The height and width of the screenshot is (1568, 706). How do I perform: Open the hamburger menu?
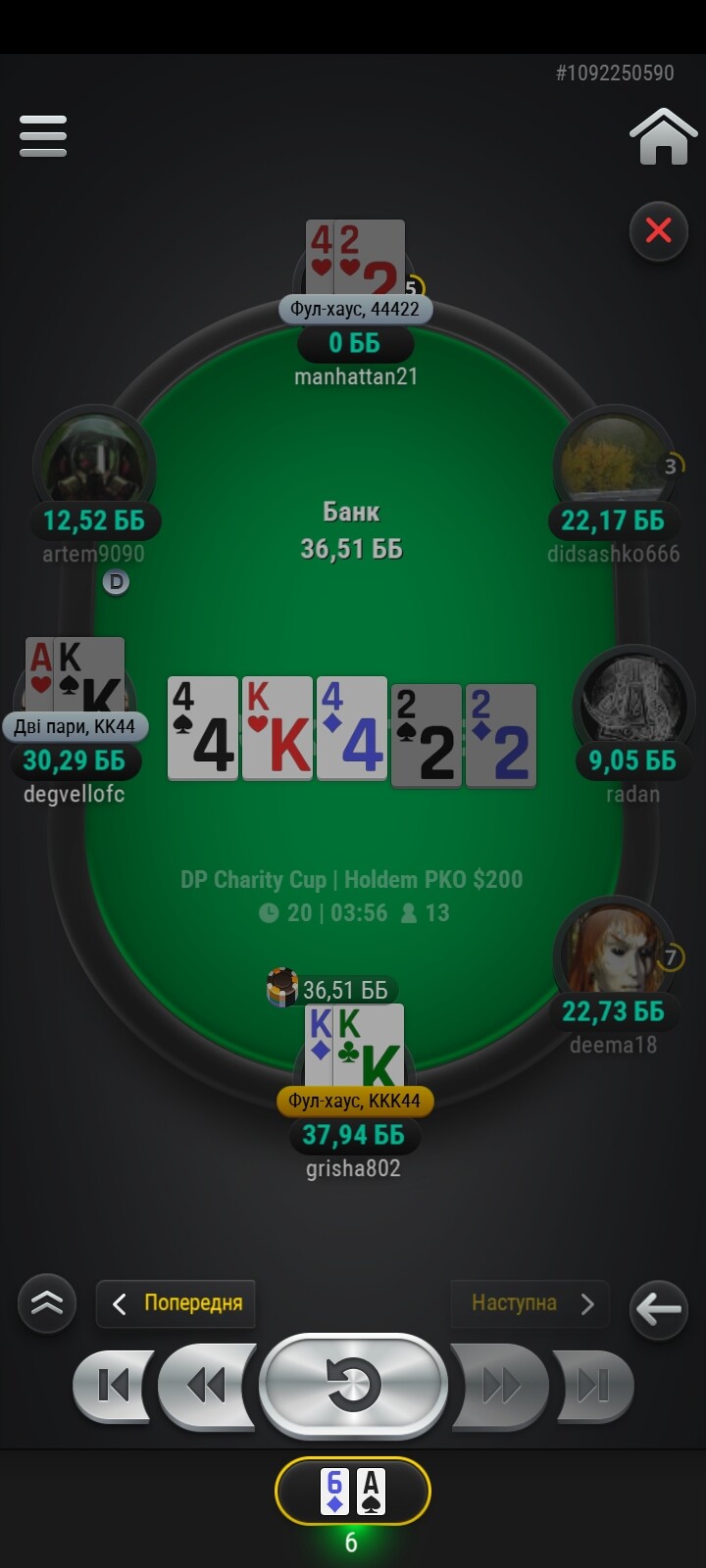[43, 136]
